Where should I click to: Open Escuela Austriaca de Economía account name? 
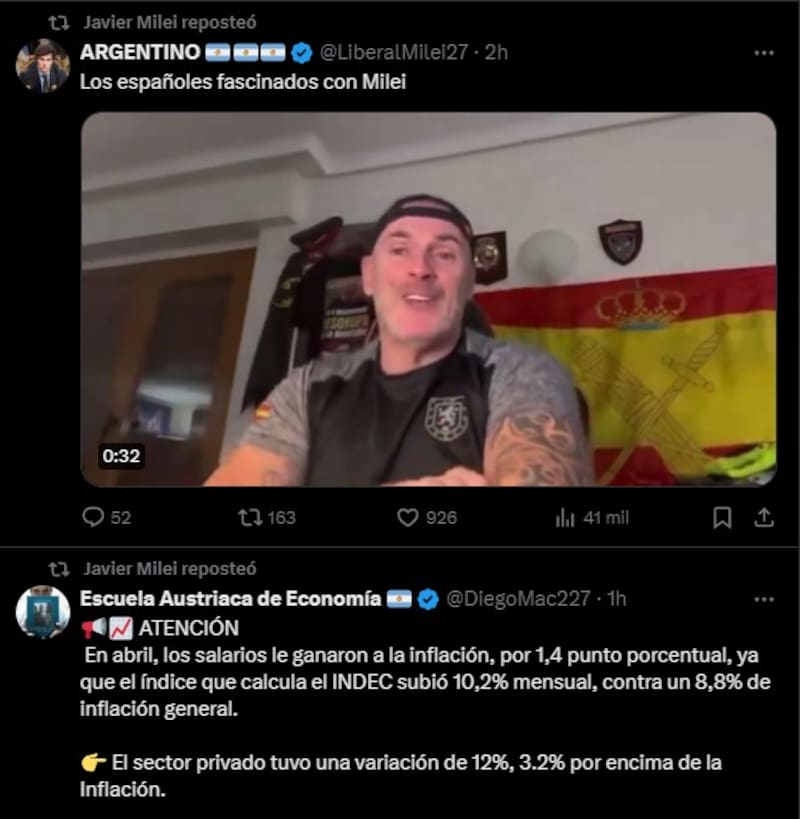click(x=230, y=599)
